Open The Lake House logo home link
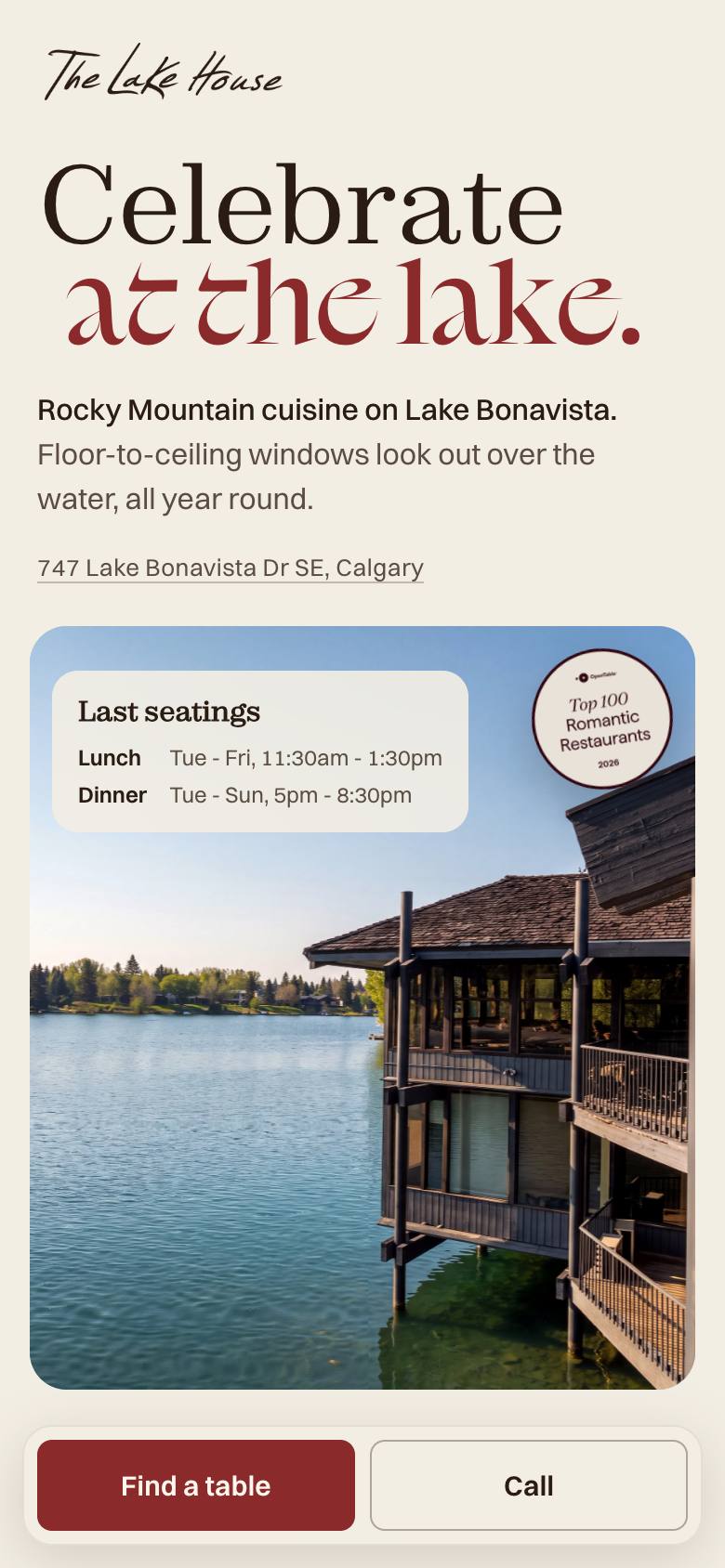The image size is (725, 1568). click(x=164, y=73)
